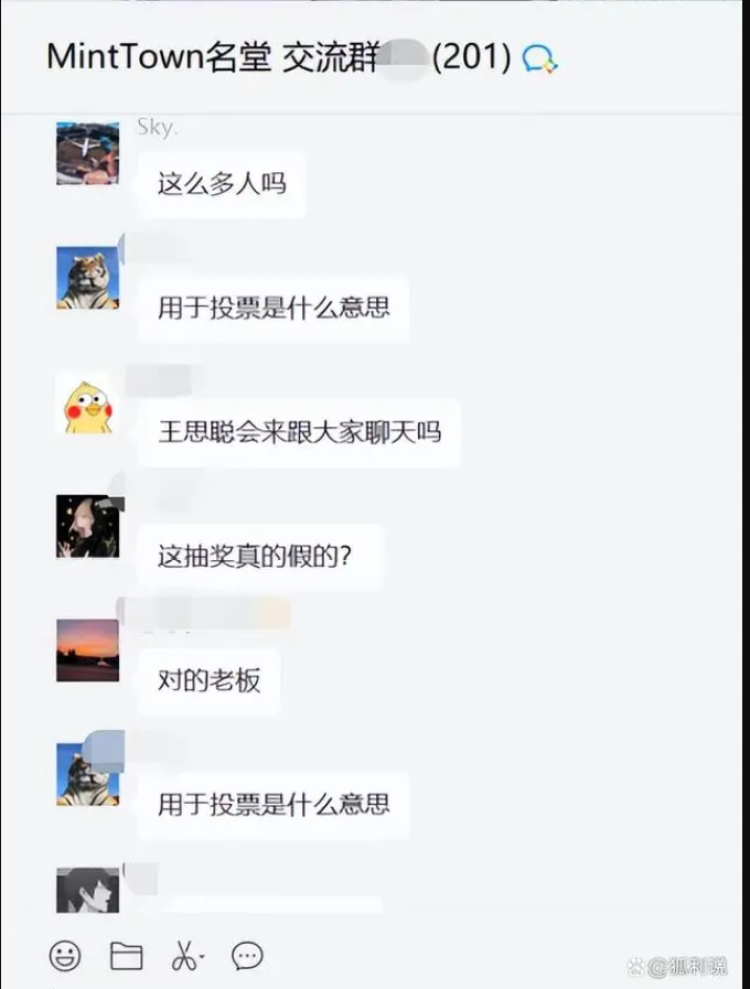Open the chat history bubble icon
The image size is (750, 989).
tap(247, 956)
